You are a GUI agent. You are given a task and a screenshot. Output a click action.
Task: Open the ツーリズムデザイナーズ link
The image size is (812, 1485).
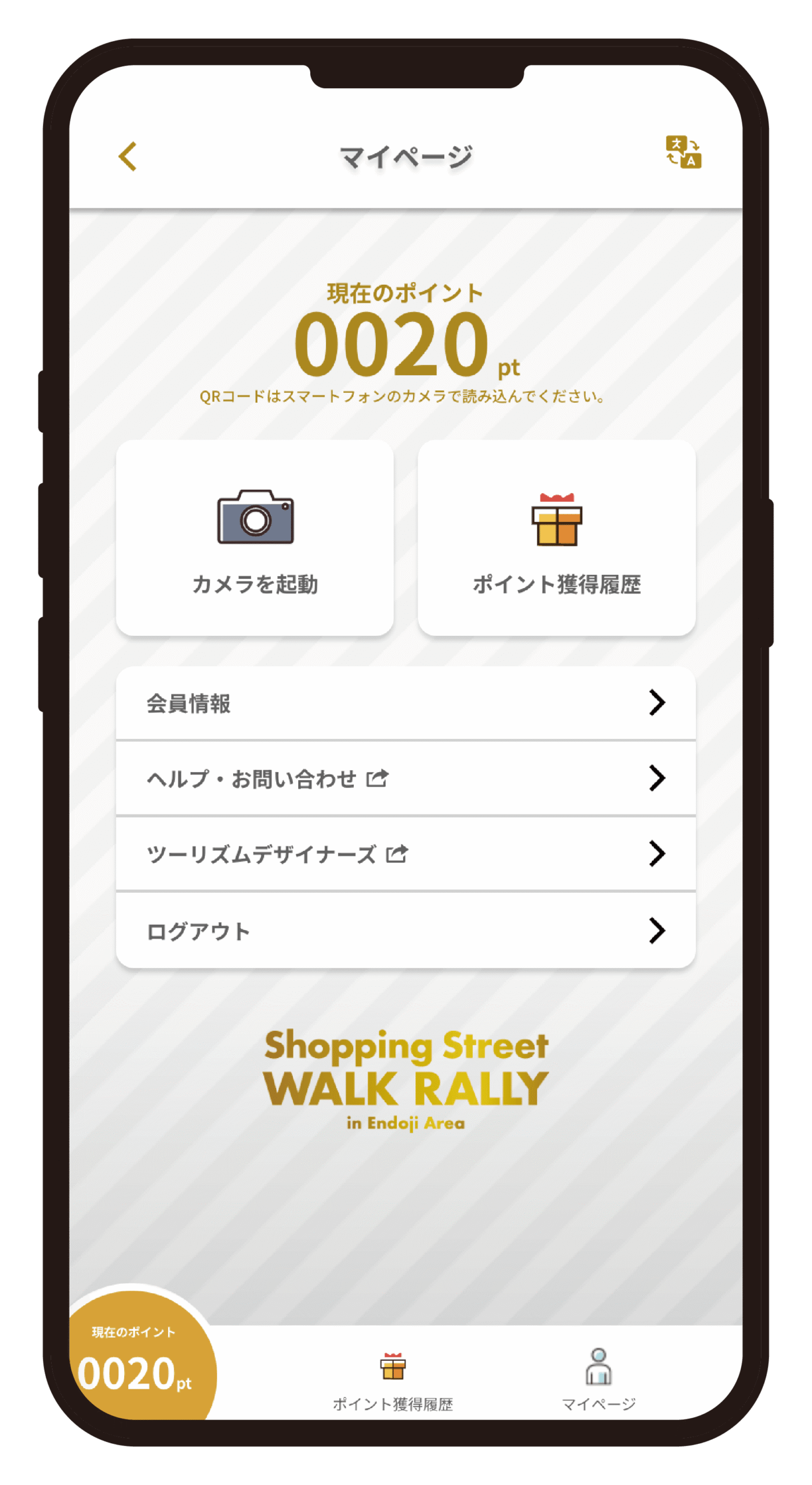[405, 854]
